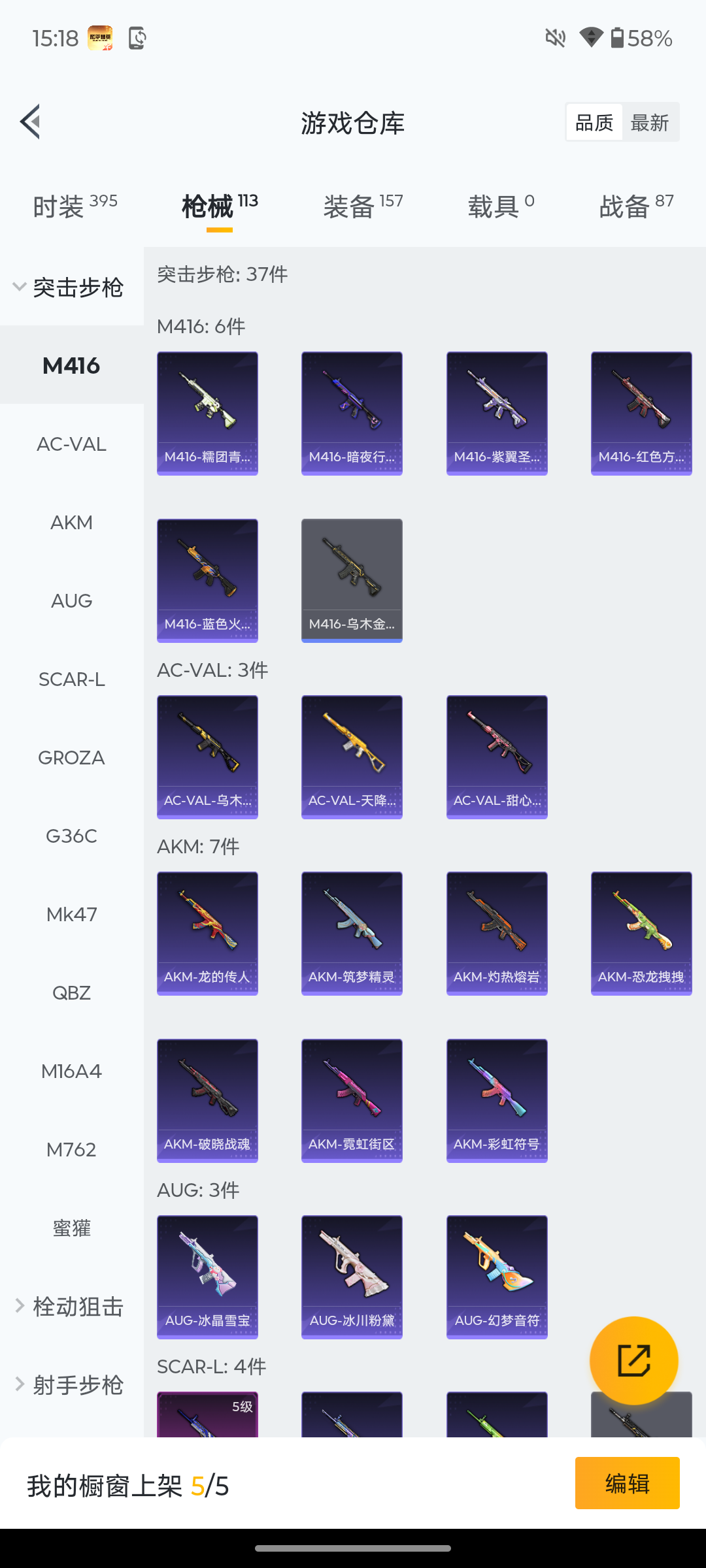The width and height of the screenshot is (706, 1568).
Task: Tap the orange share floating button
Action: click(633, 1361)
